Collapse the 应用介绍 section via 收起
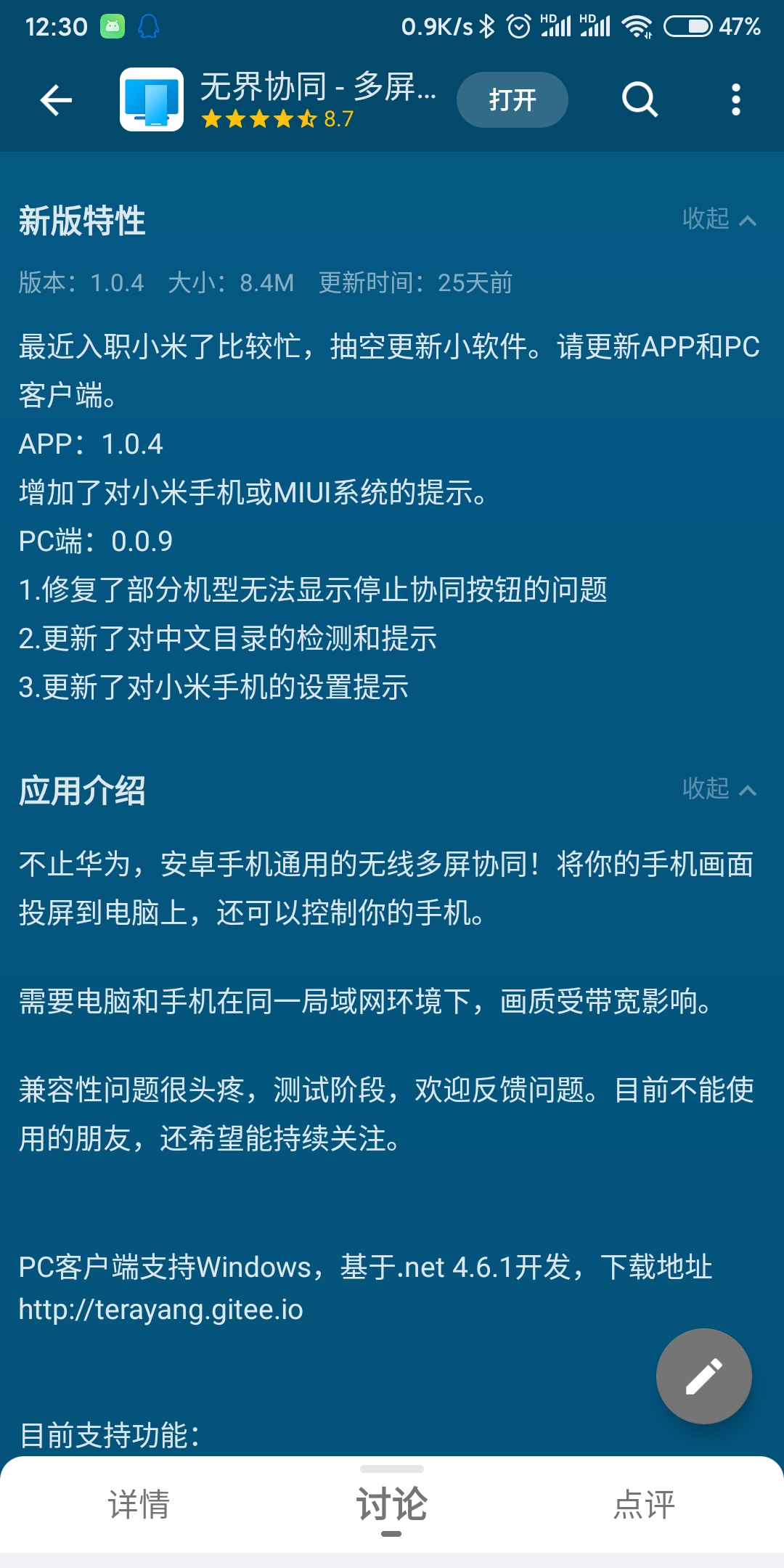The image size is (784, 1568). [x=719, y=788]
